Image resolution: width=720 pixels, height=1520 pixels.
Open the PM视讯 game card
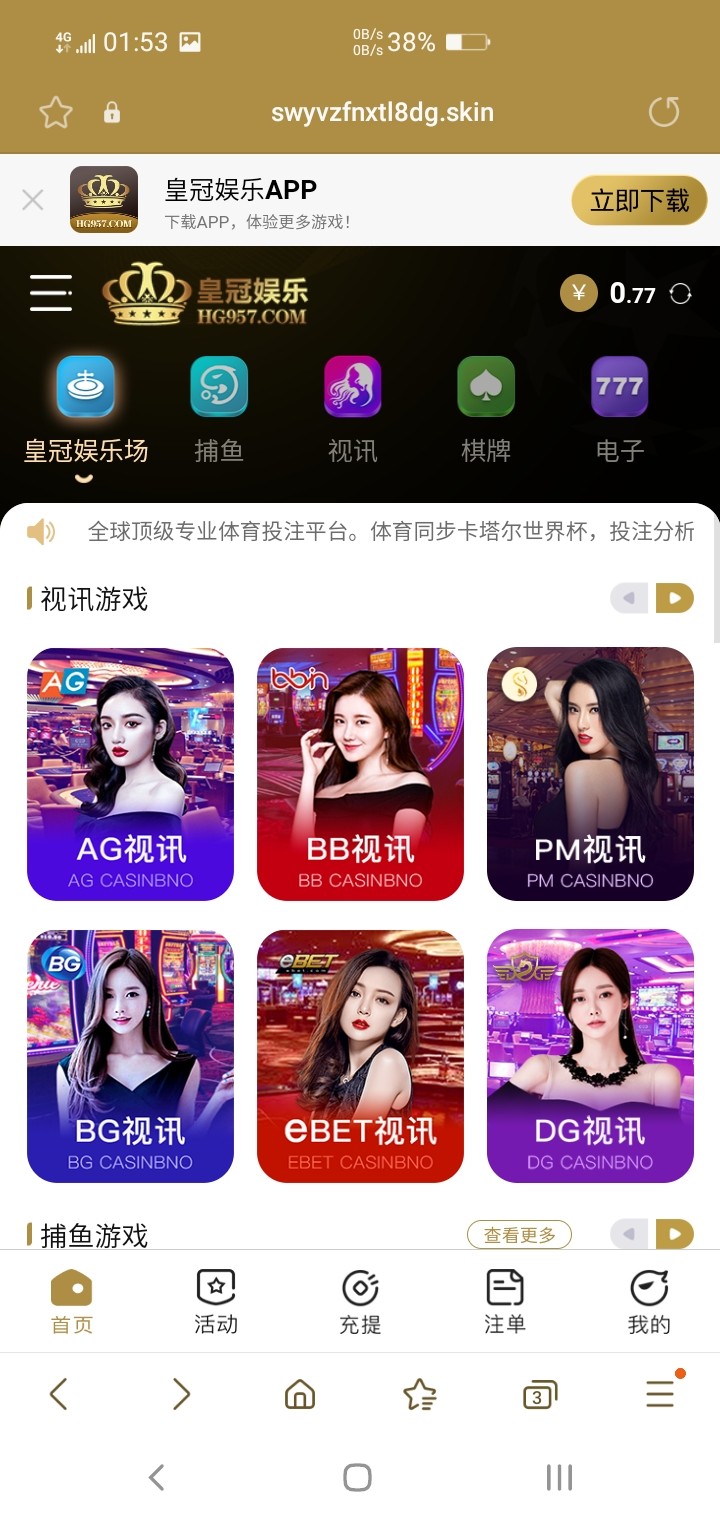(590, 774)
